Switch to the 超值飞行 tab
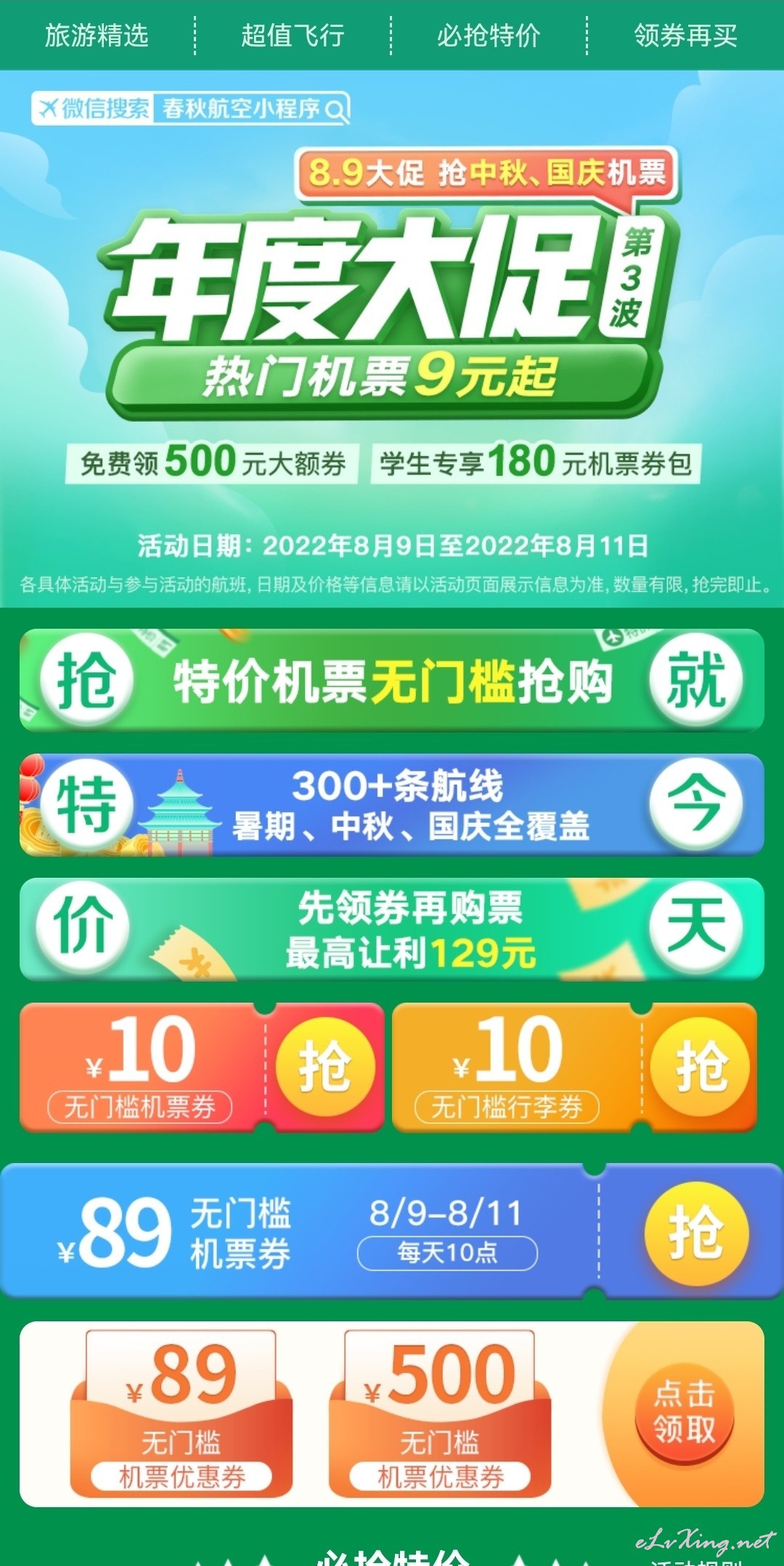The height and width of the screenshot is (1566, 784). 293,35
